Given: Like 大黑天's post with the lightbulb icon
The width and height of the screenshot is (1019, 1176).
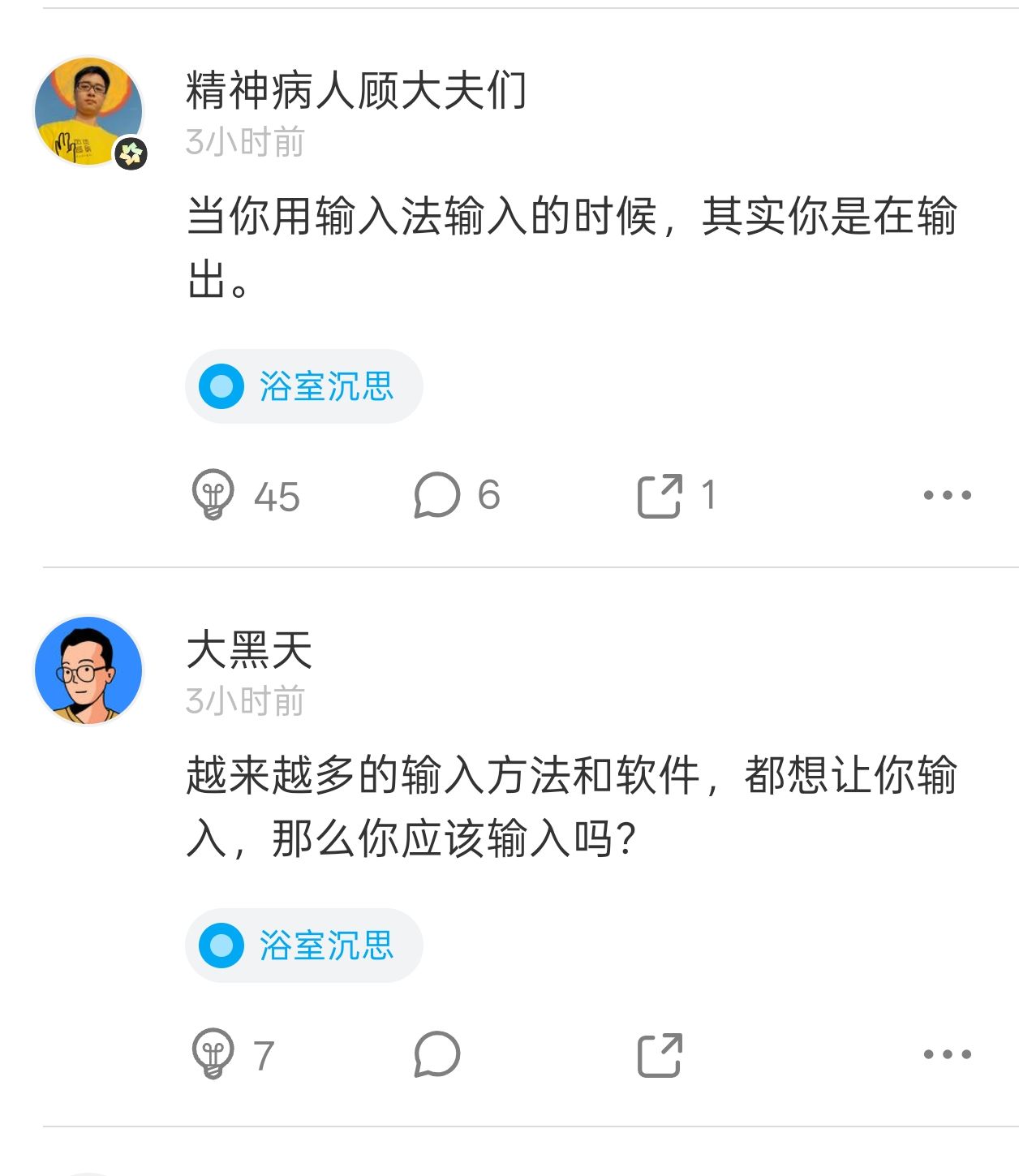Looking at the screenshot, I should click(213, 1053).
